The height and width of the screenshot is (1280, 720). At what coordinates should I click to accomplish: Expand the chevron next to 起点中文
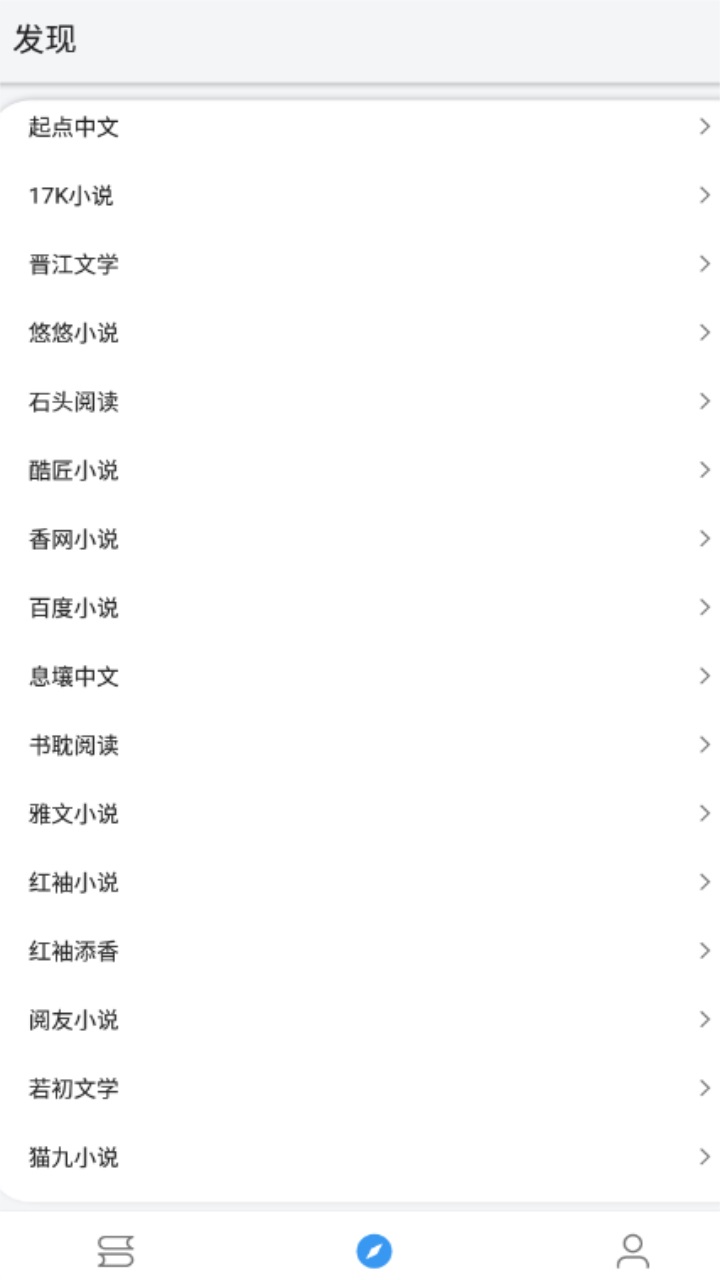(703, 126)
